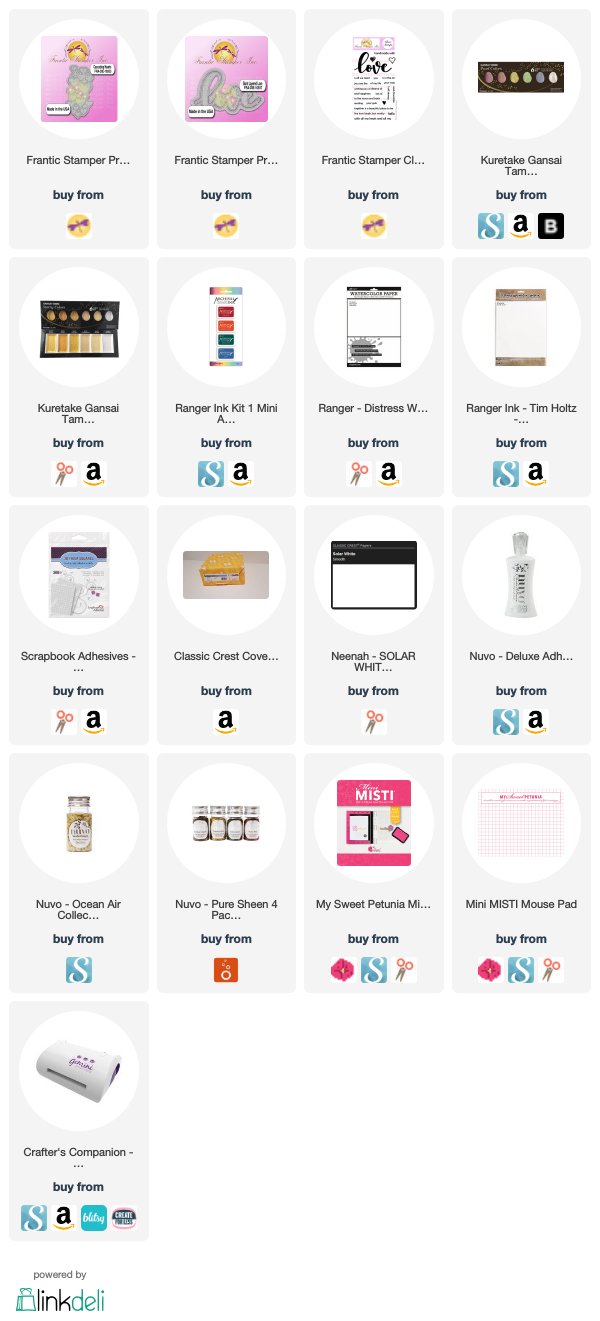600x1321 pixels.
Task: Tap the Amazon icon under Ranger Distress Watercolor
Action: (x=388, y=474)
